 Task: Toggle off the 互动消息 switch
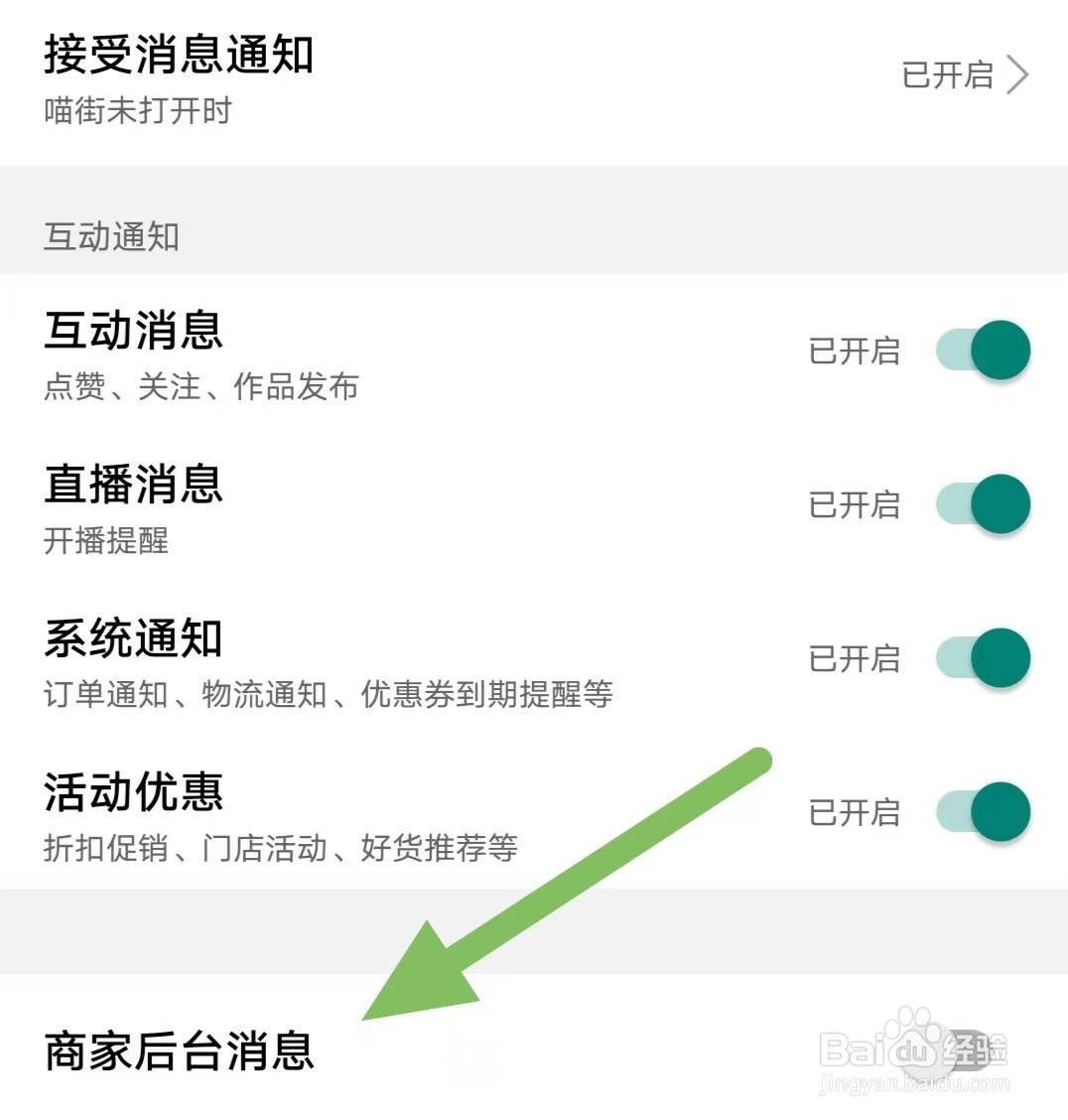coord(983,350)
